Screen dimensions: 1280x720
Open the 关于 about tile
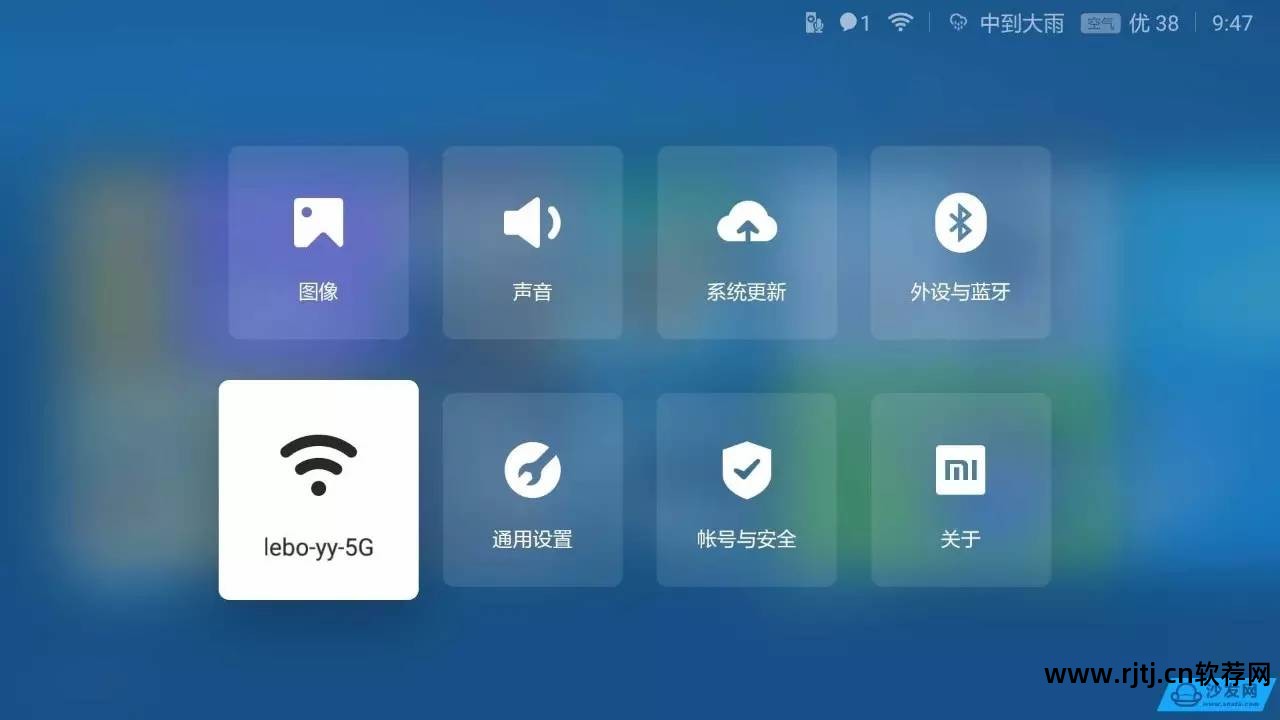(960, 490)
